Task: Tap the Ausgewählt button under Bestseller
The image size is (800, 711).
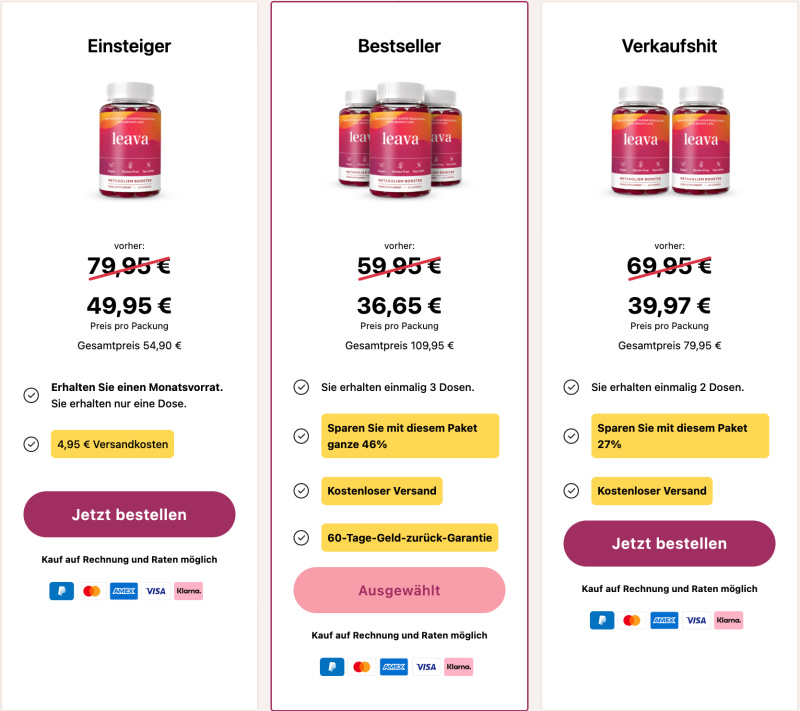Action: pos(399,590)
